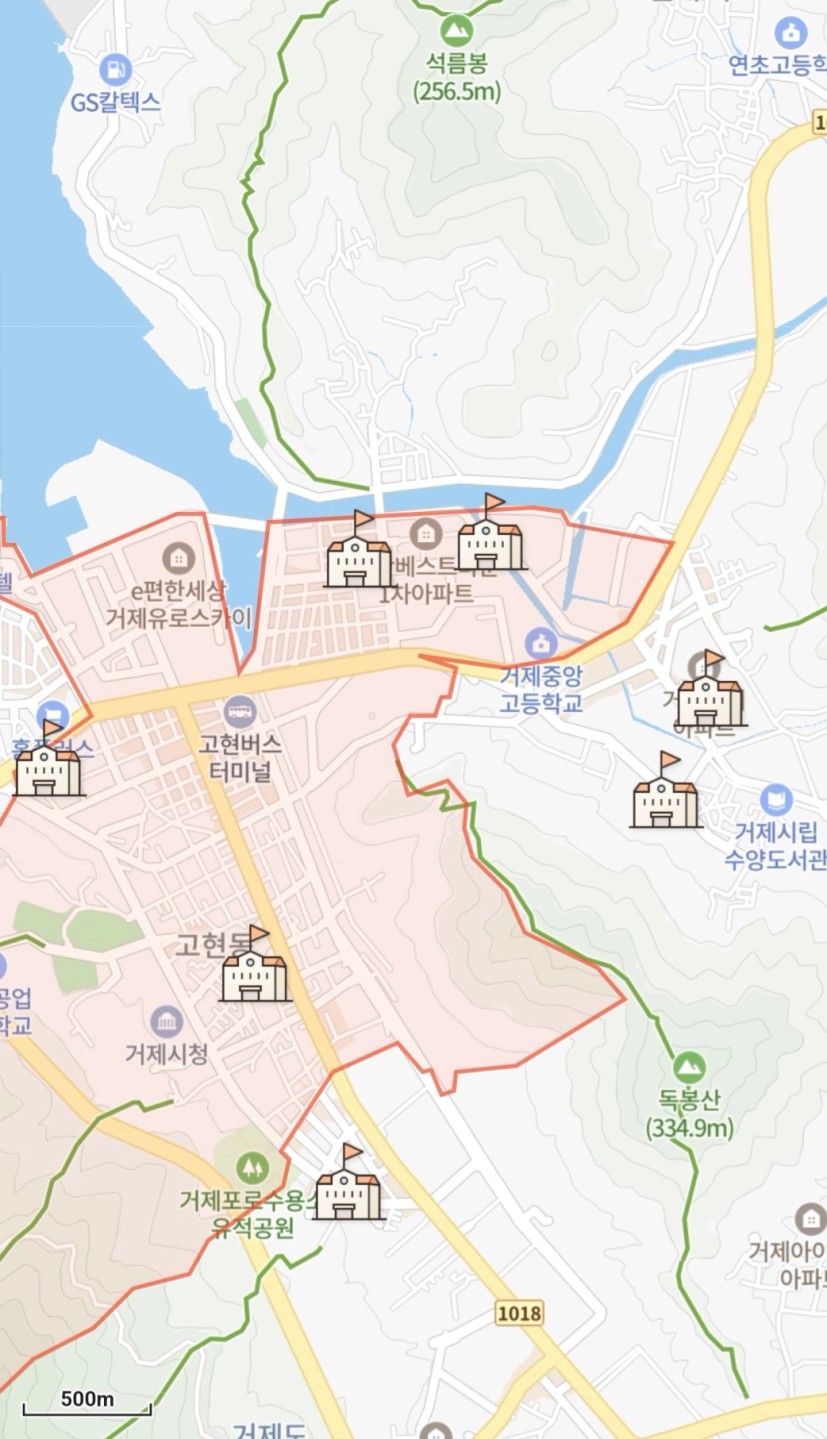Tap the 거제포로수용소유적공원 park pin
The image size is (827, 1439).
[x=251, y=1166]
